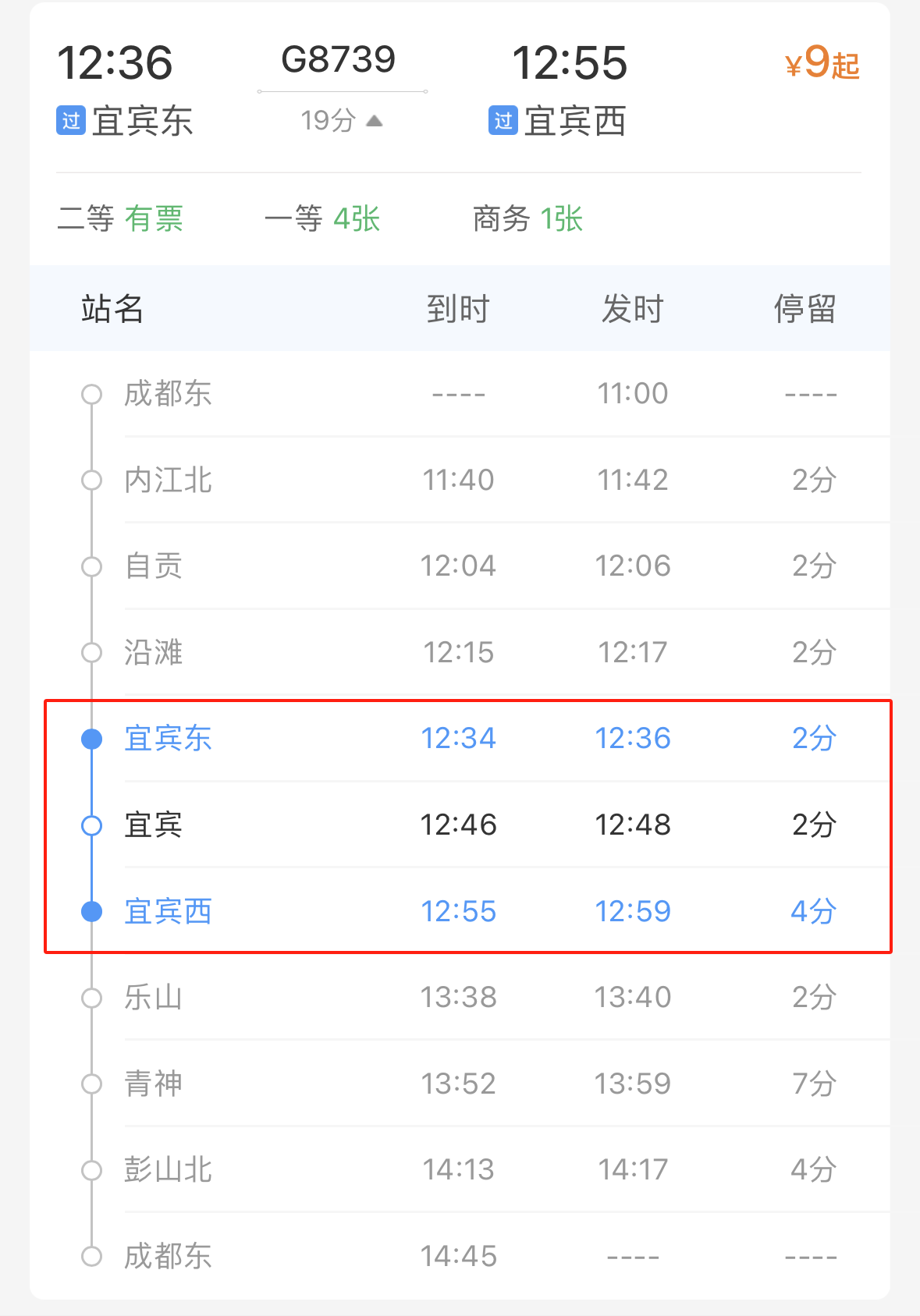Collapse the stop list via 19分 arrow
The image size is (920, 1316).
[374, 121]
